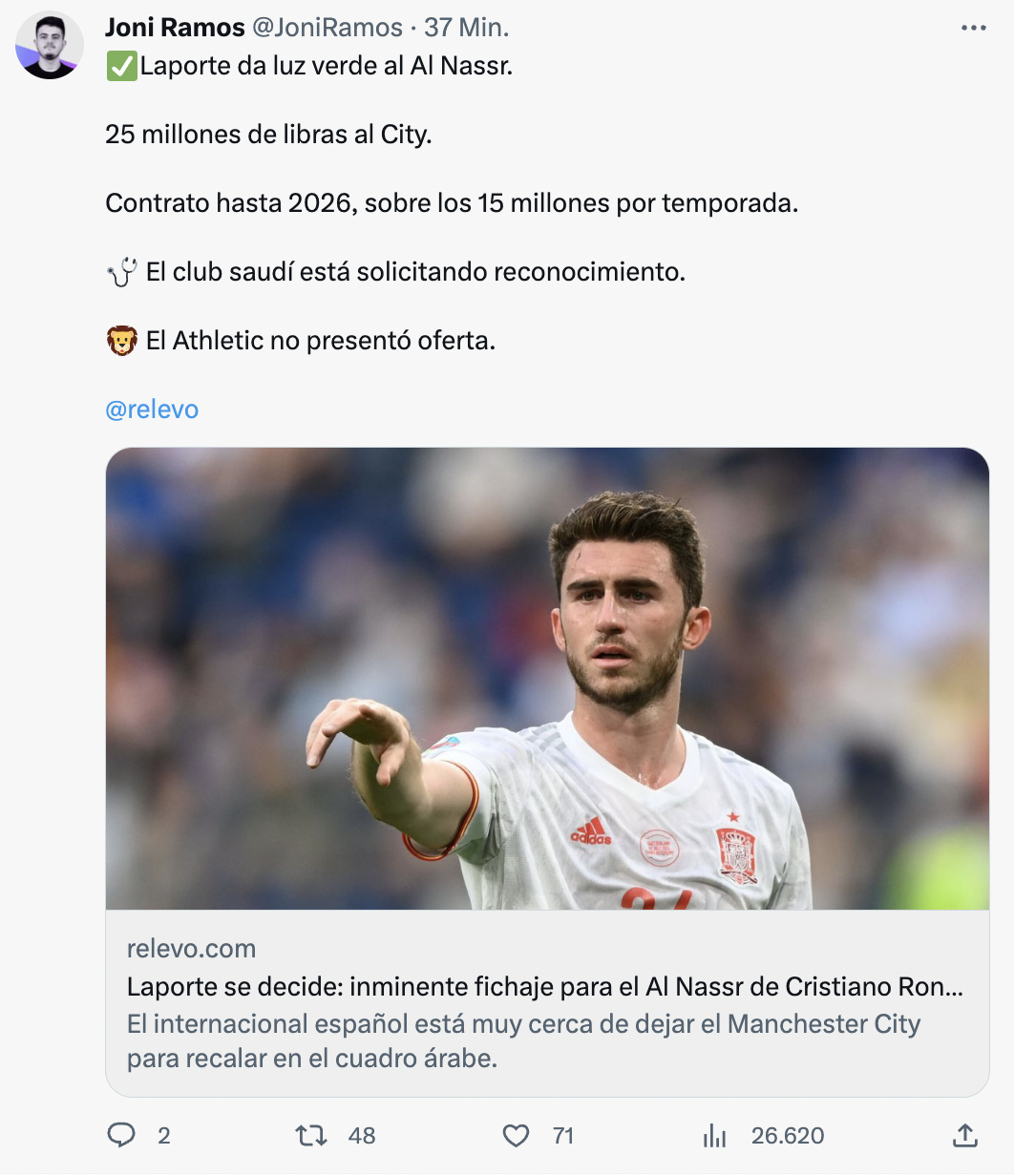This screenshot has width=1014, height=1176.
Task: Like the Laporte Al Nassr tweet
Action: [516, 1135]
